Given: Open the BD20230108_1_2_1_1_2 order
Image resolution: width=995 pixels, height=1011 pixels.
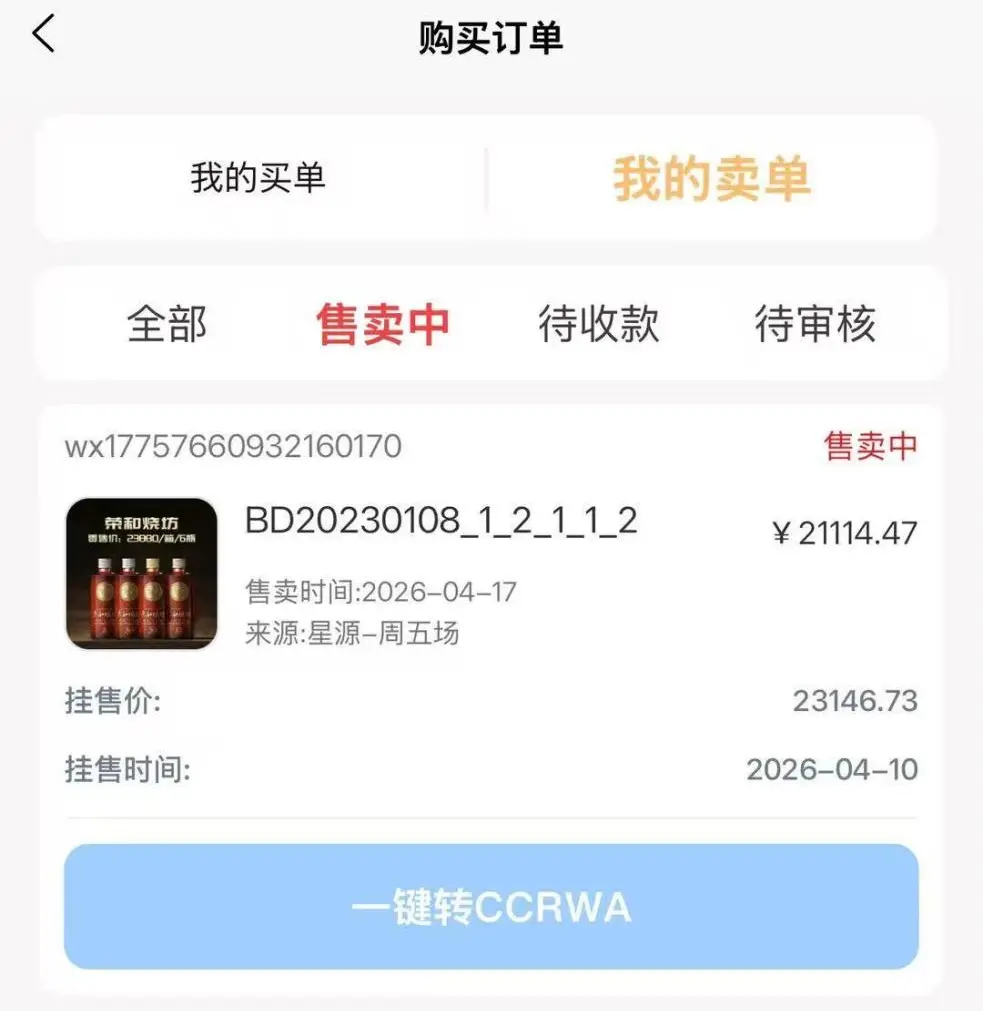Looking at the screenshot, I should (441, 523).
